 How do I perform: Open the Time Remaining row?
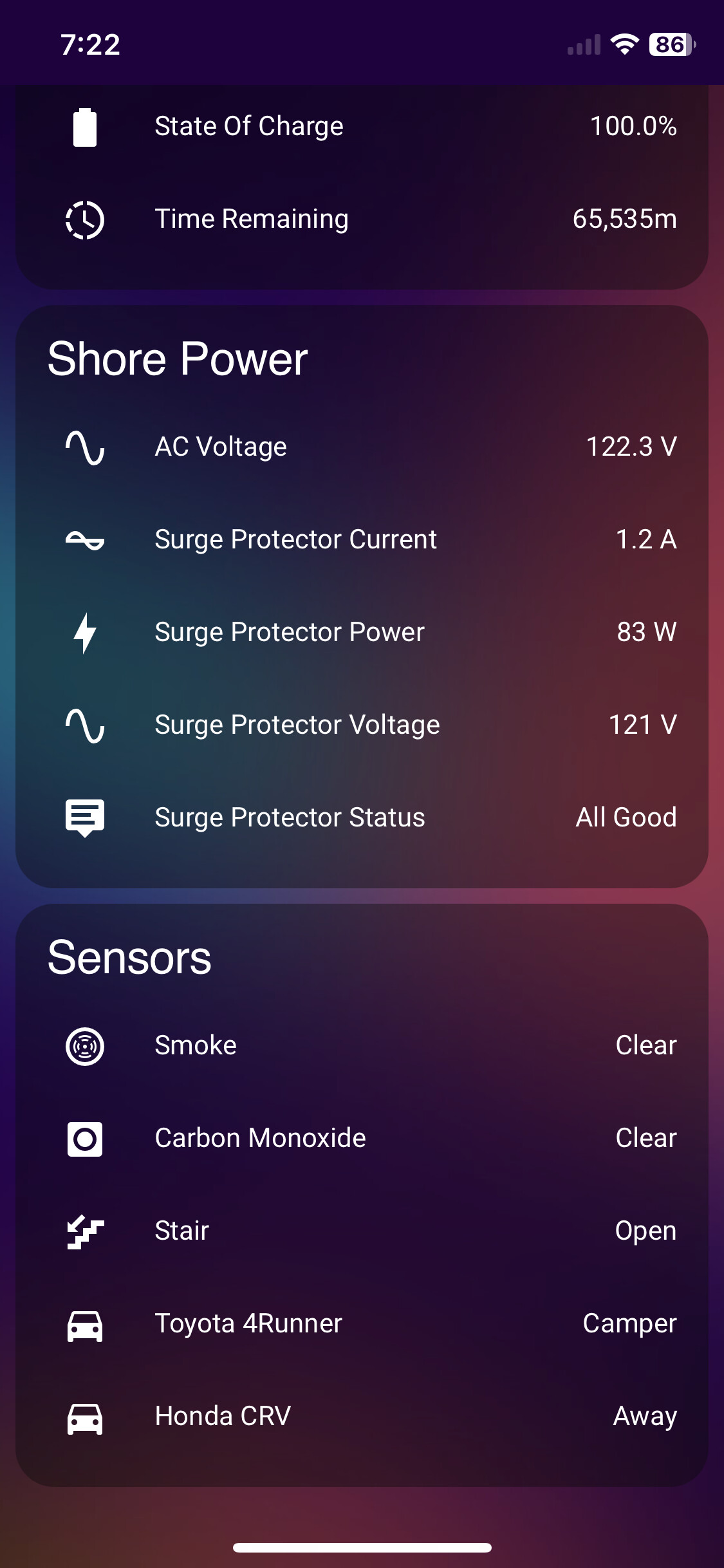tap(362, 219)
